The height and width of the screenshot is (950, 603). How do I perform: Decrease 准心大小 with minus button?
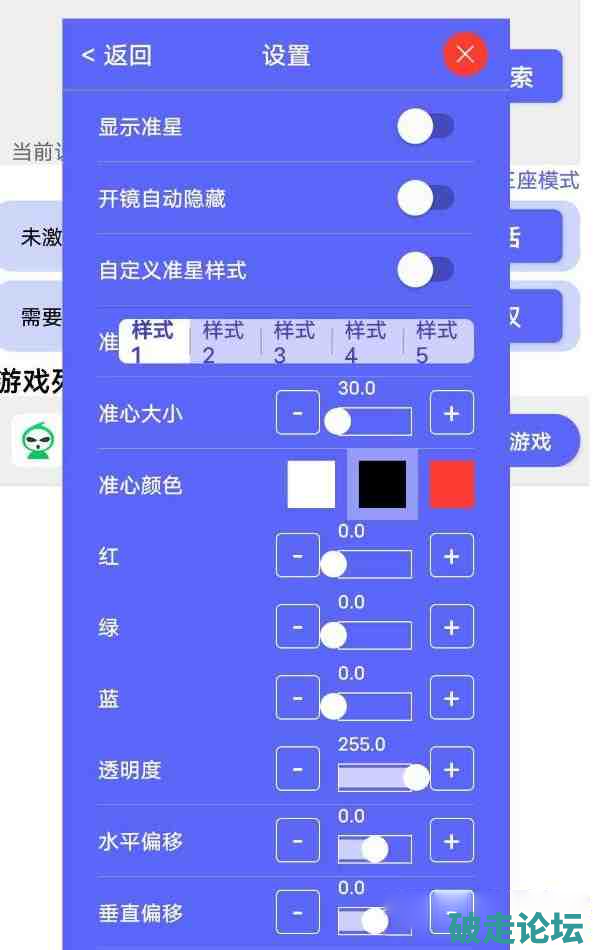tap(298, 413)
